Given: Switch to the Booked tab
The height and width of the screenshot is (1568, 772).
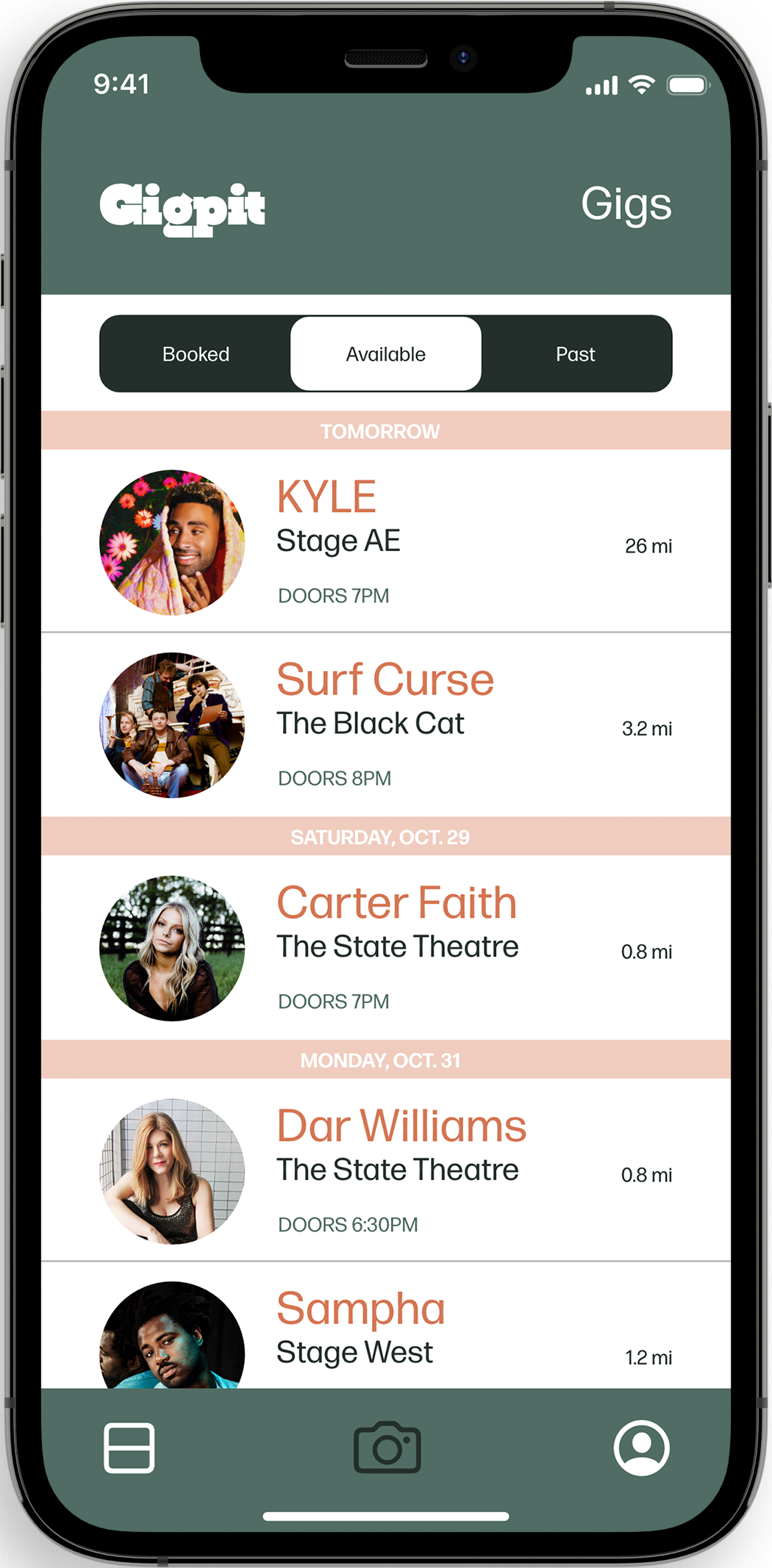Looking at the screenshot, I should point(196,354).
